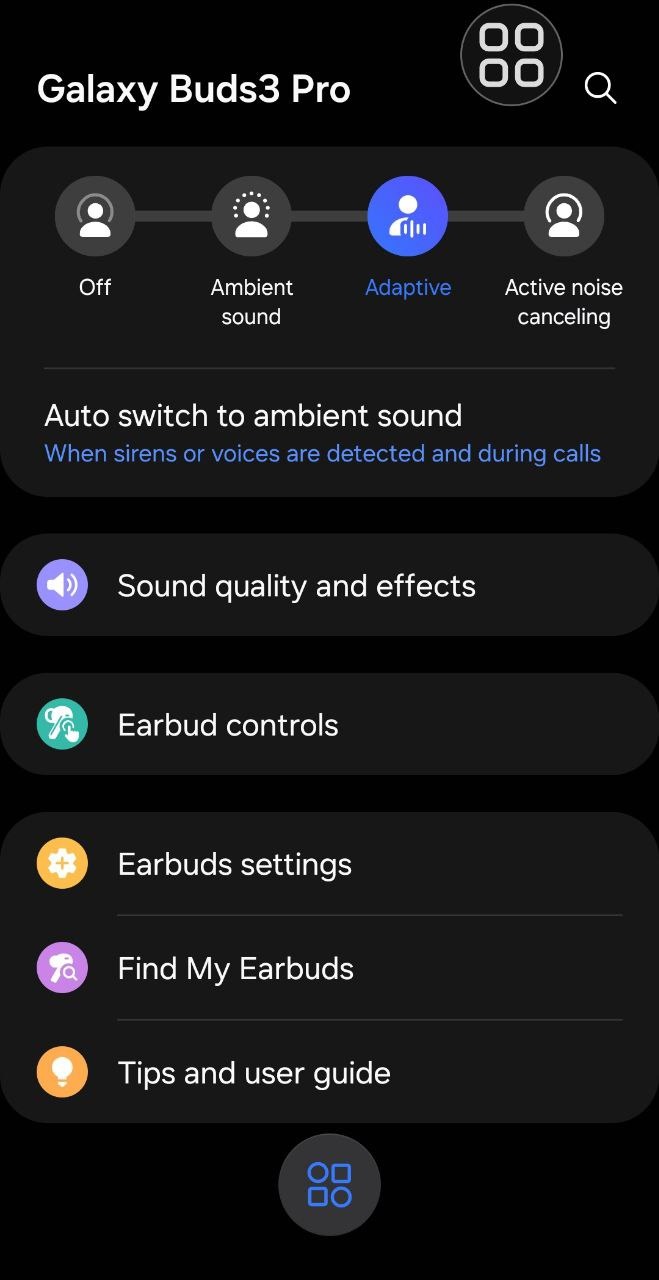Go to Earbud controls
Screen dimensions: 659x1280
point(329,725)
